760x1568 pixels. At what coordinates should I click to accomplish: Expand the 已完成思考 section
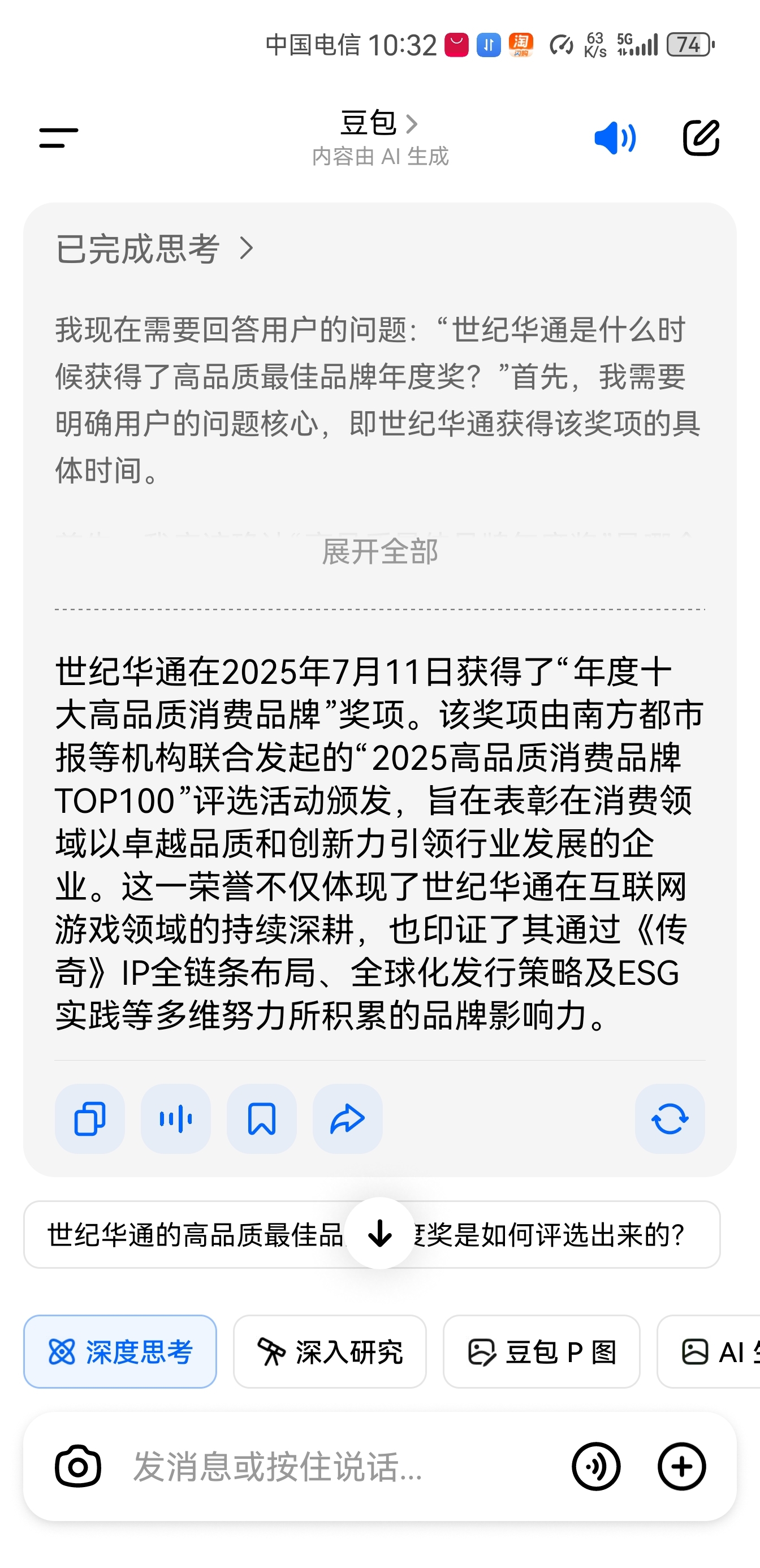tap(154, 248)
